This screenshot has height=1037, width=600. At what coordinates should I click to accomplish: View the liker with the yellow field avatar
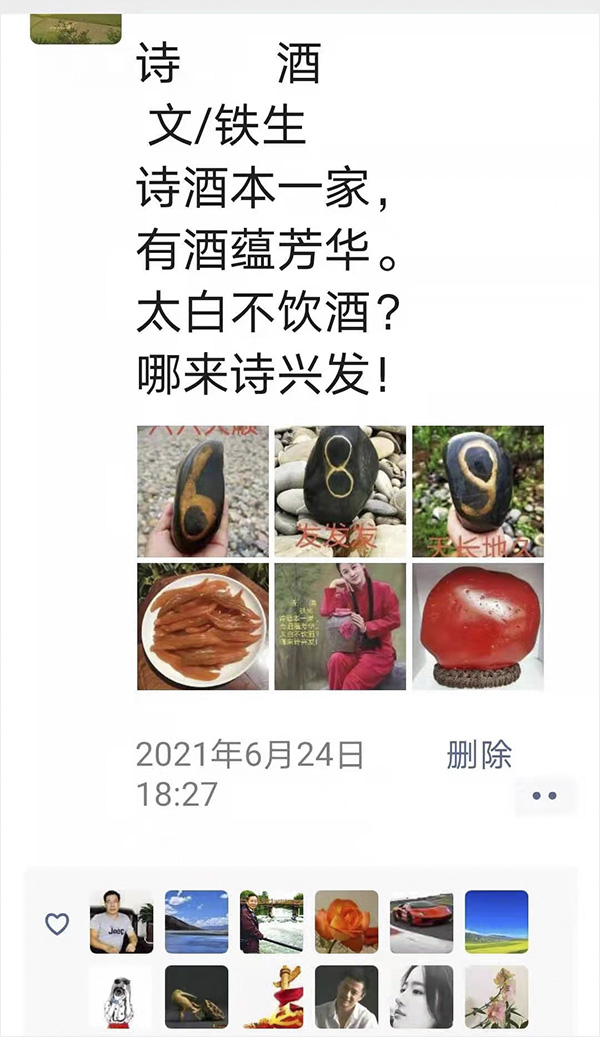[x=496, y=921]
